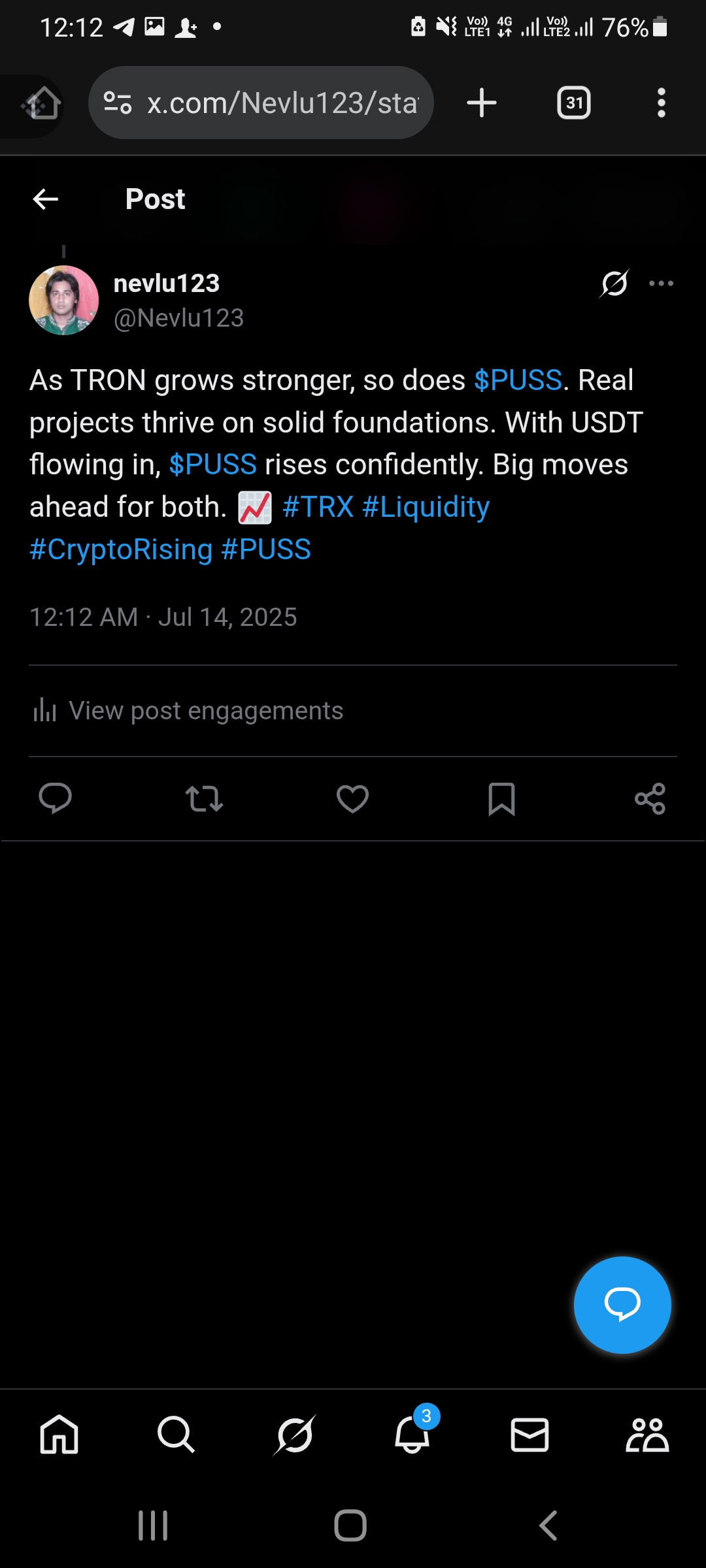Switch to the Search tab
The height and width of the screenshot is (1568, 706).
coord(176,1435)
